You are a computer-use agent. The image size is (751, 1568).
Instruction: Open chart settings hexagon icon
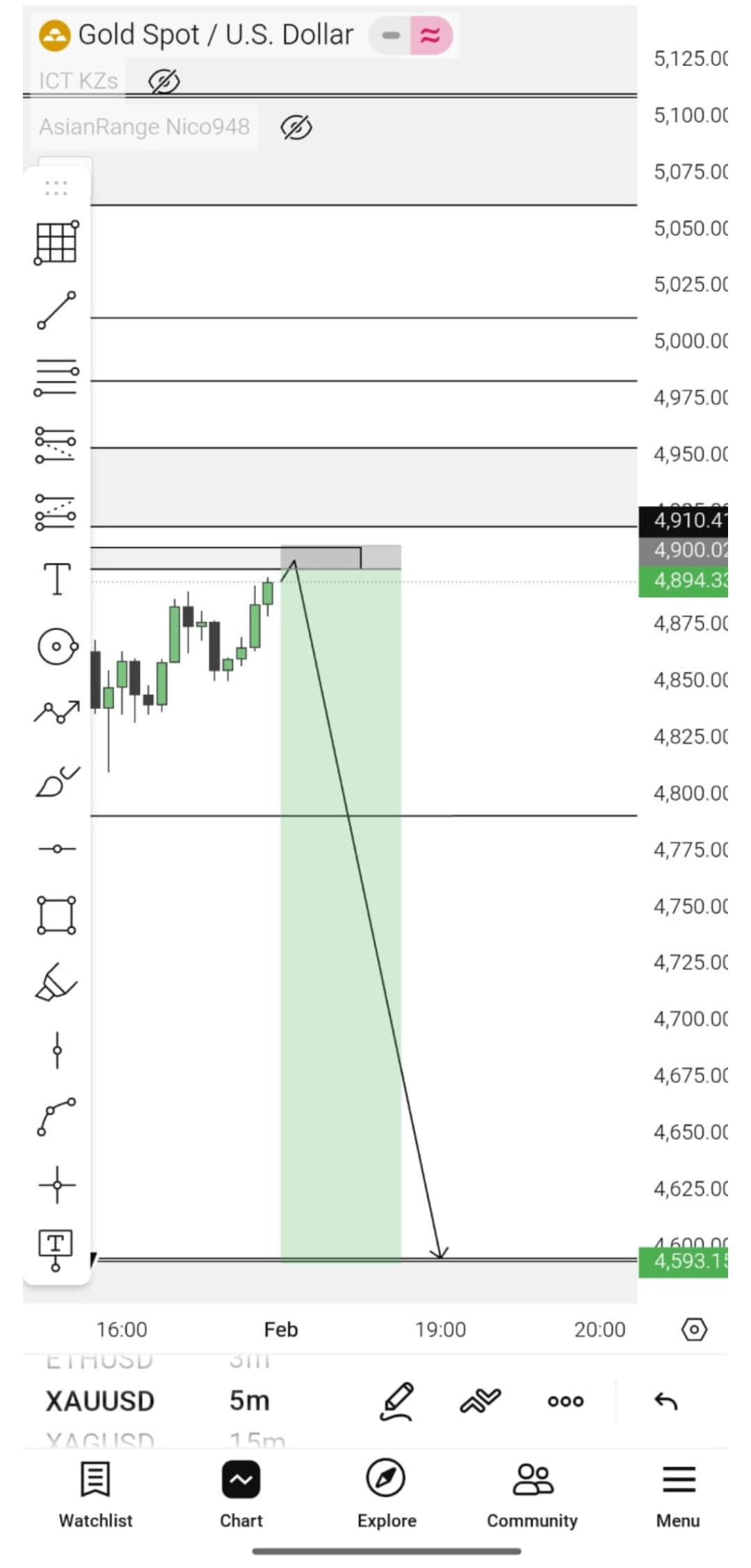point(694,1330)
